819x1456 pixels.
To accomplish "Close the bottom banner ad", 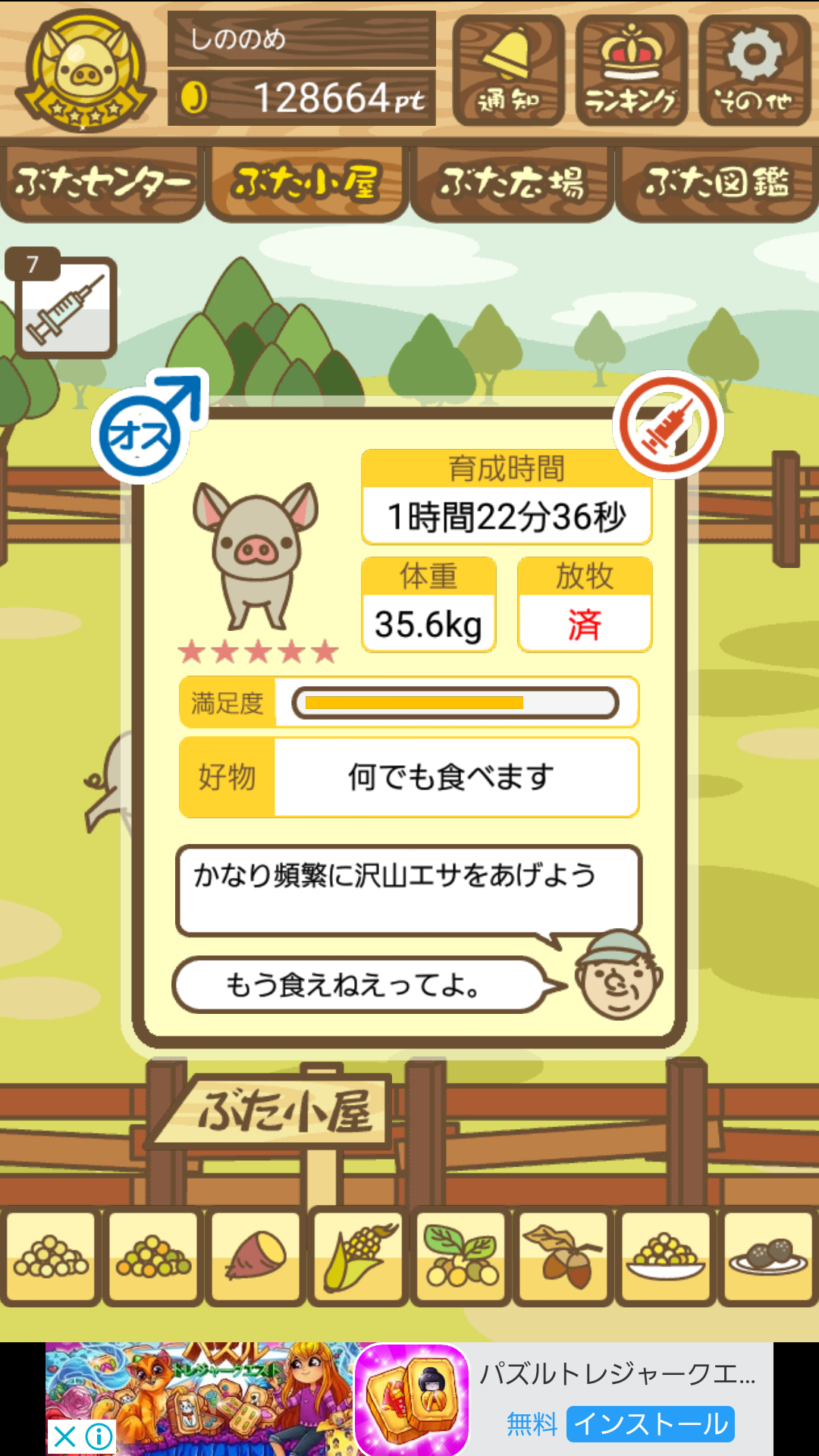I will (x=65, y=1436).
